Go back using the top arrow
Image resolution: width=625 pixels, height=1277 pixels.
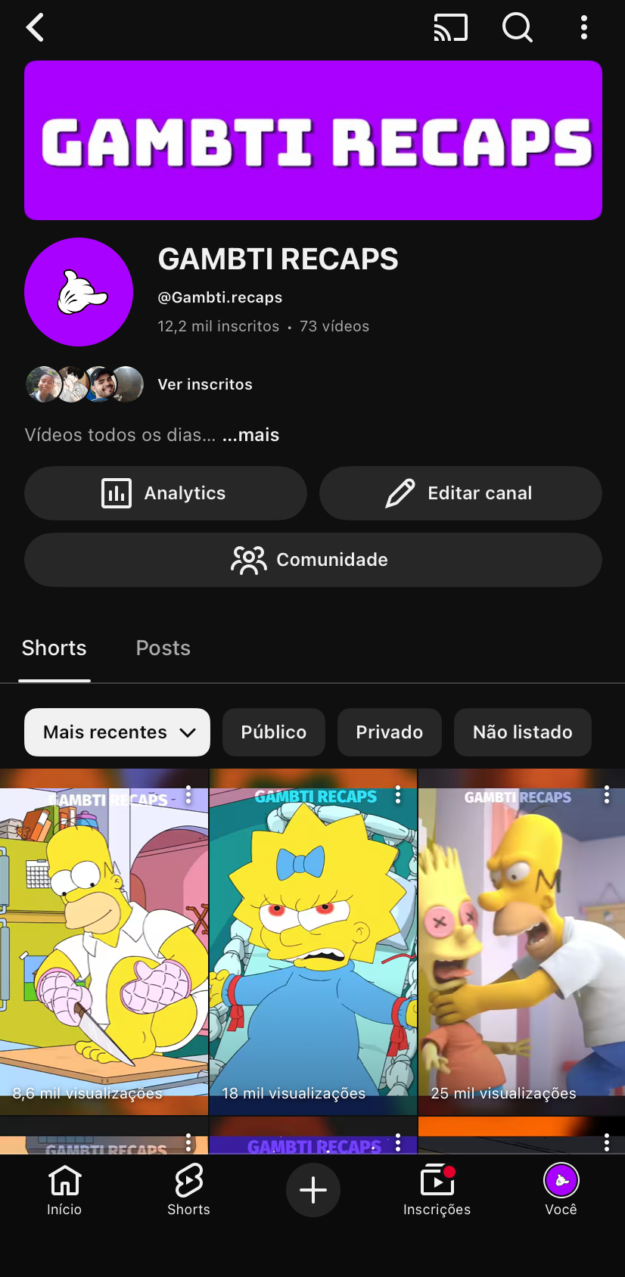click(x=36, y=28)
